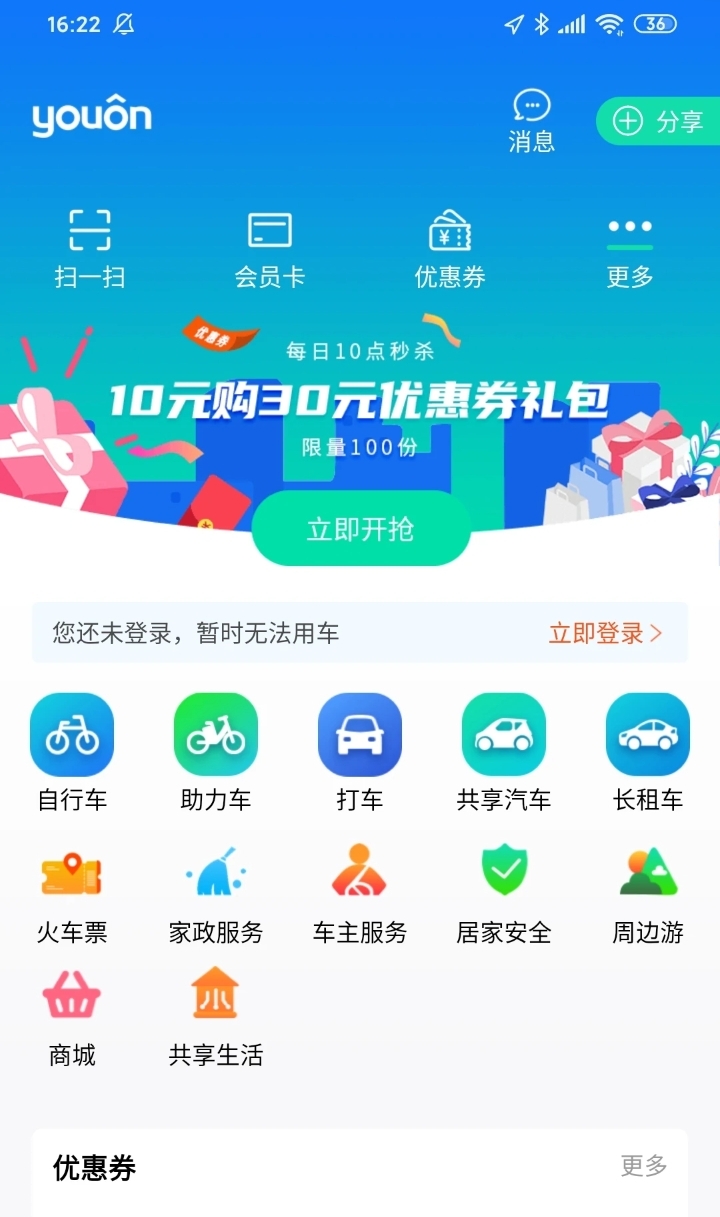Open 车主服务 car owner services
This screenshot has width=720, height=1217.
pyautogui.click(x=360, y=894)
